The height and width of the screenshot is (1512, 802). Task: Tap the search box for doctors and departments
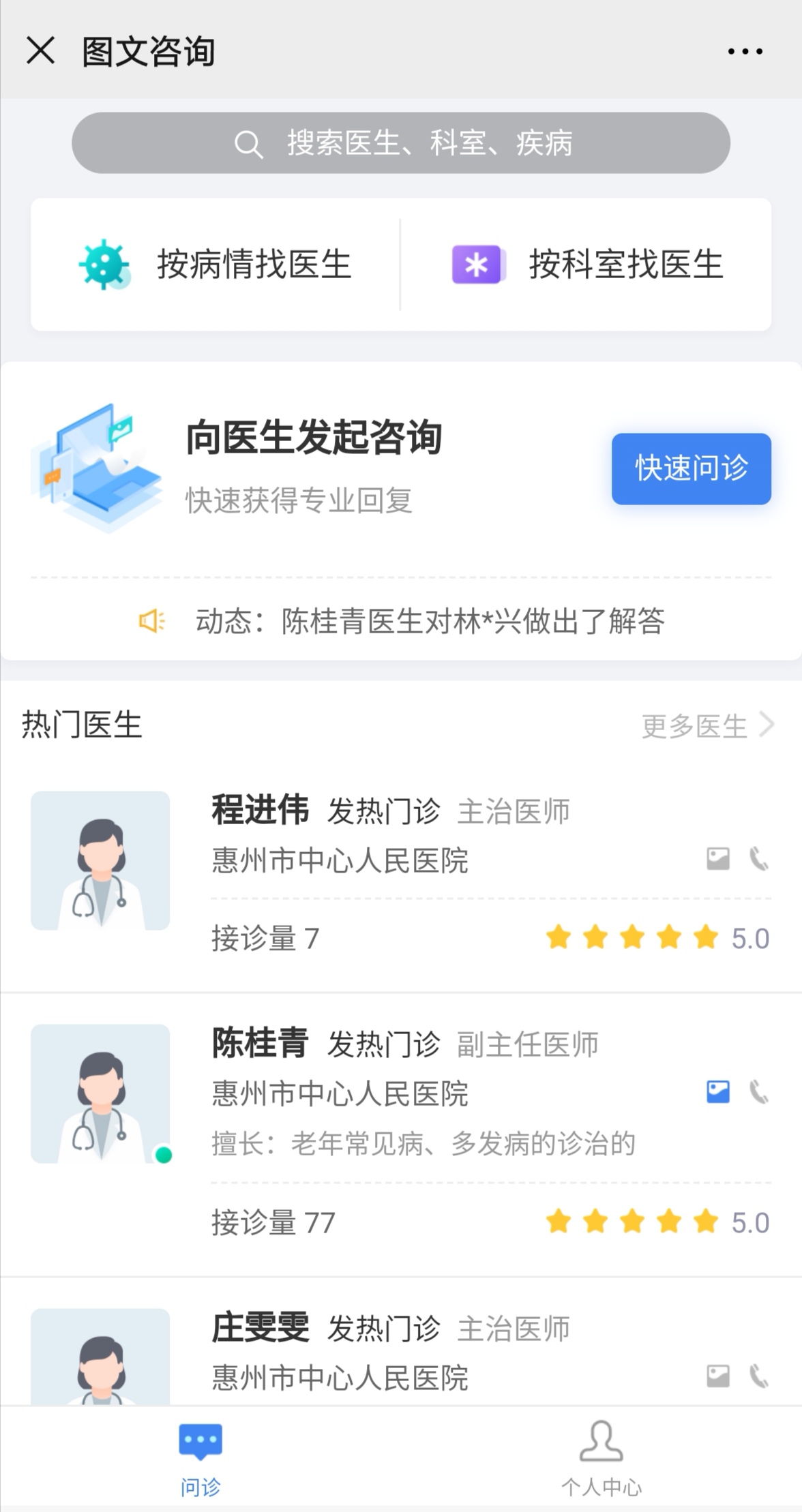pyautogui.click(x=401, y=143)
